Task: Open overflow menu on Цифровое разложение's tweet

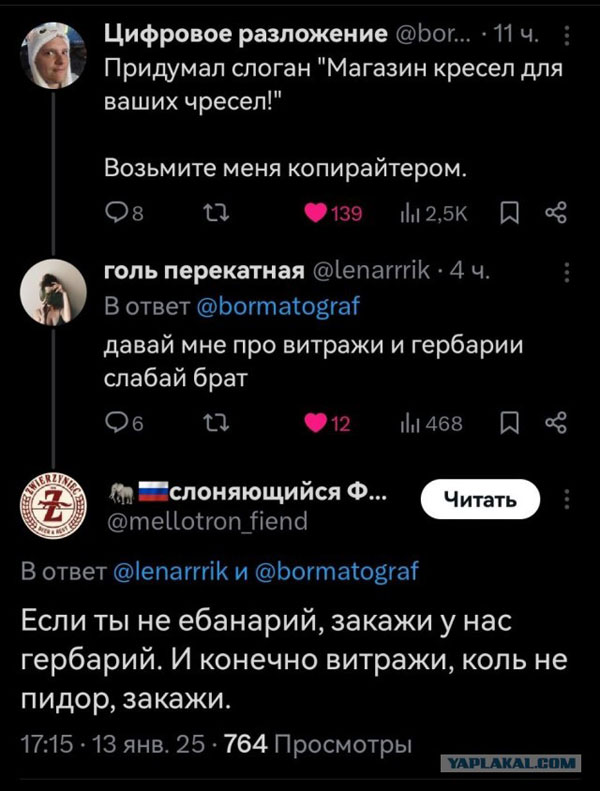Action: tap(568, 38)
